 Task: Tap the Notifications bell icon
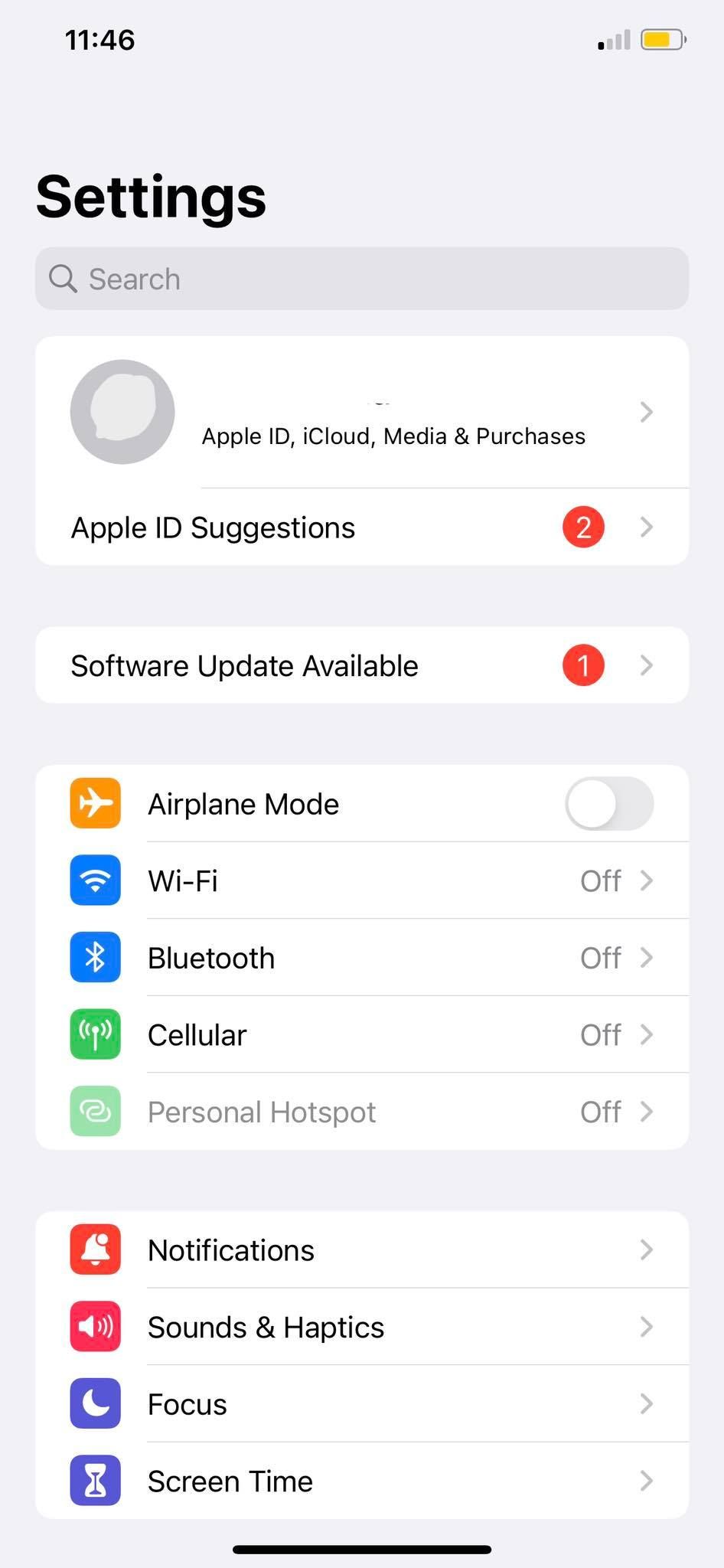tap(94, 1249)
